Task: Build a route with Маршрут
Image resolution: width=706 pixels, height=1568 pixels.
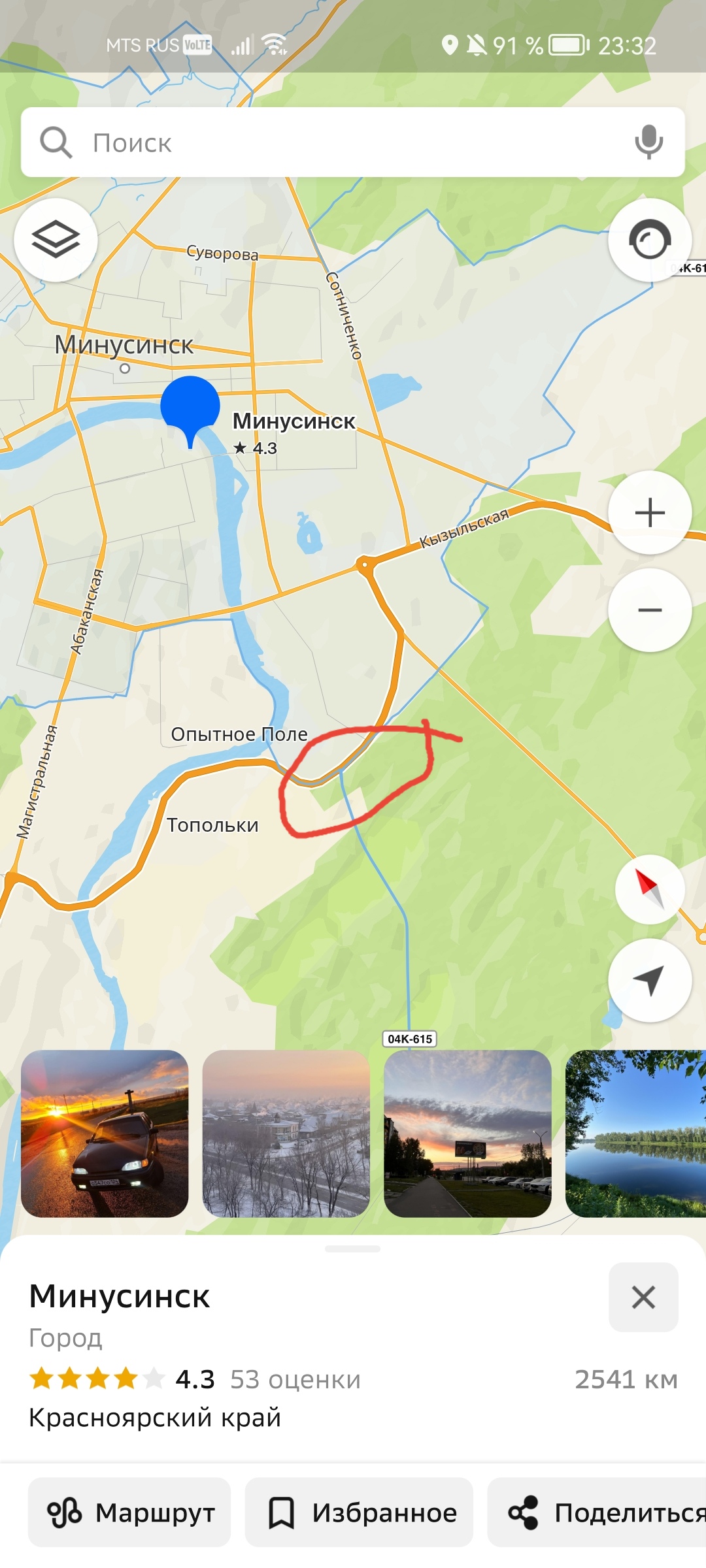Action: 129,1512
